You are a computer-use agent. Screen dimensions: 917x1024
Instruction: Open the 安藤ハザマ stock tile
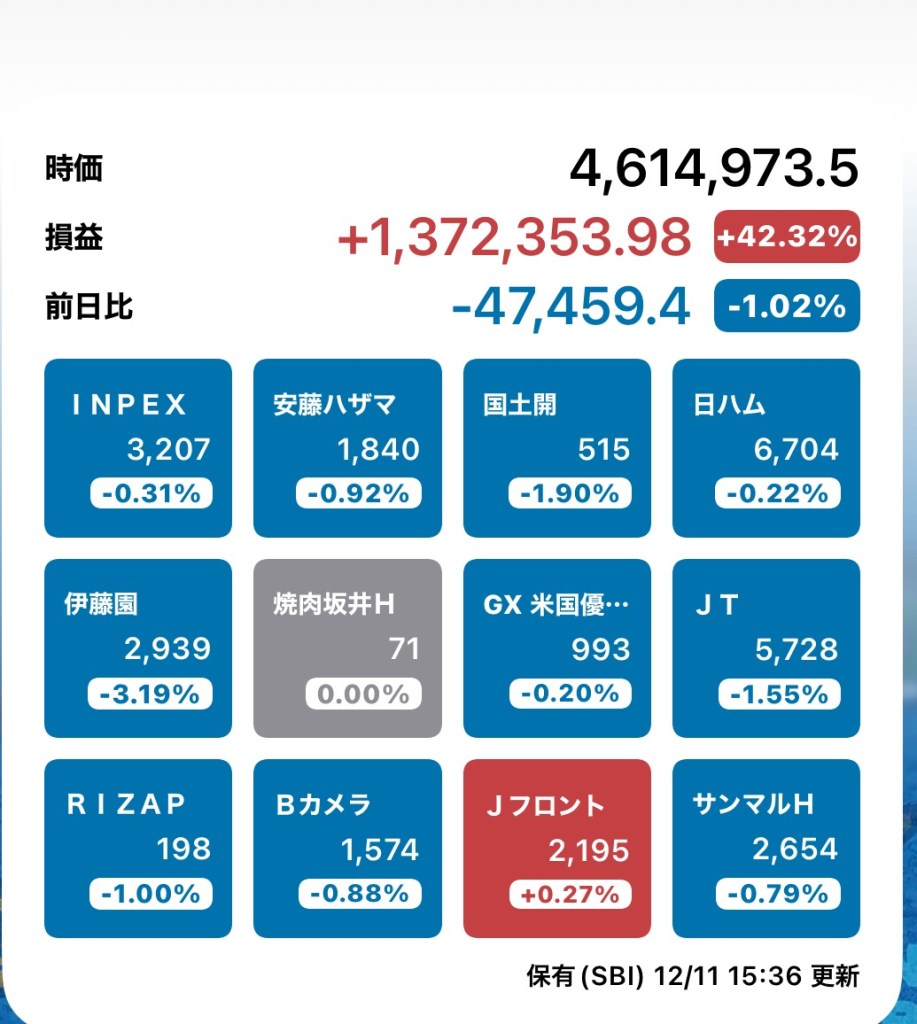point(347,448)
